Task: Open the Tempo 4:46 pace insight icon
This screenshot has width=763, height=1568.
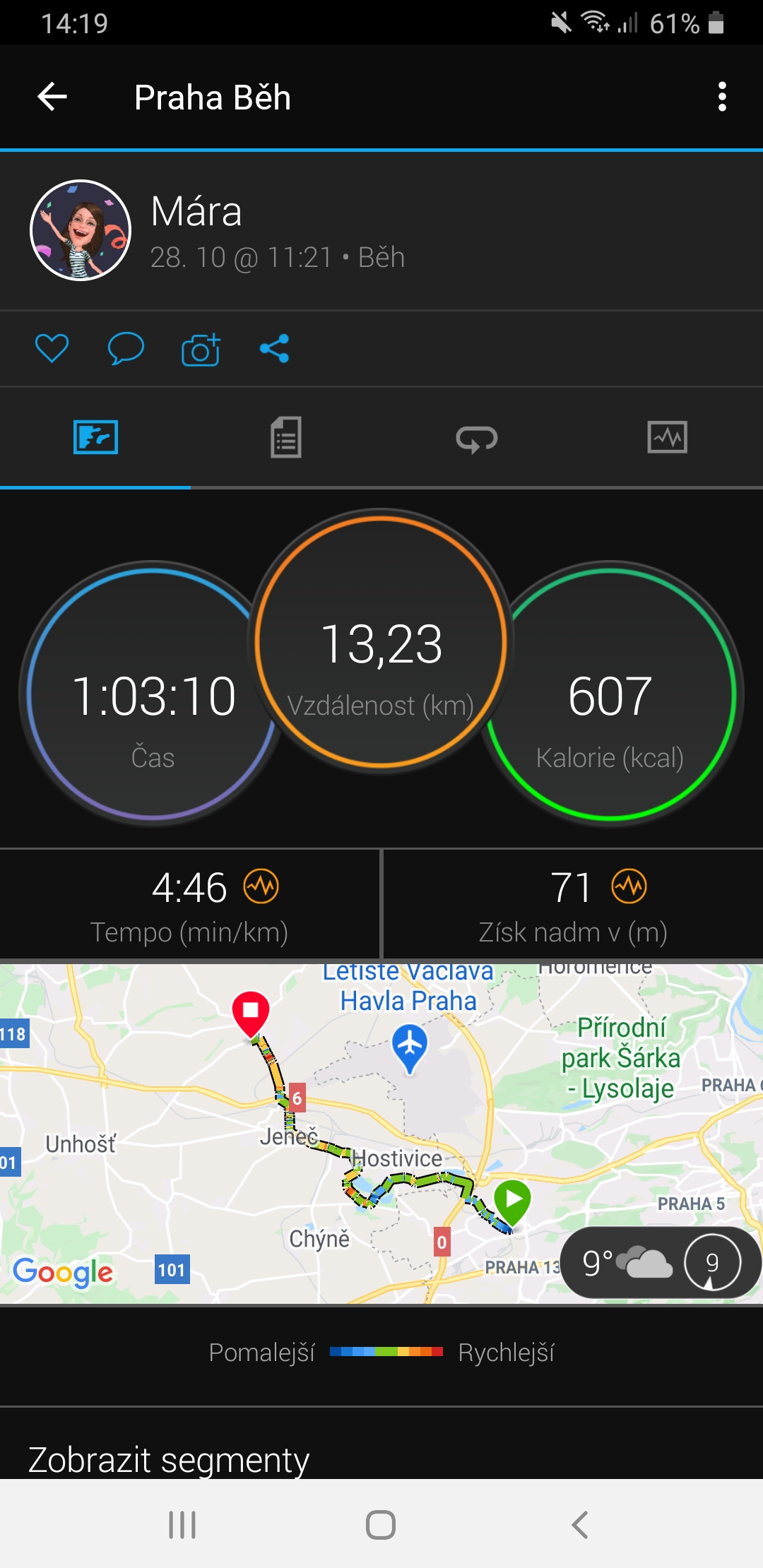Action: point(261,886)
